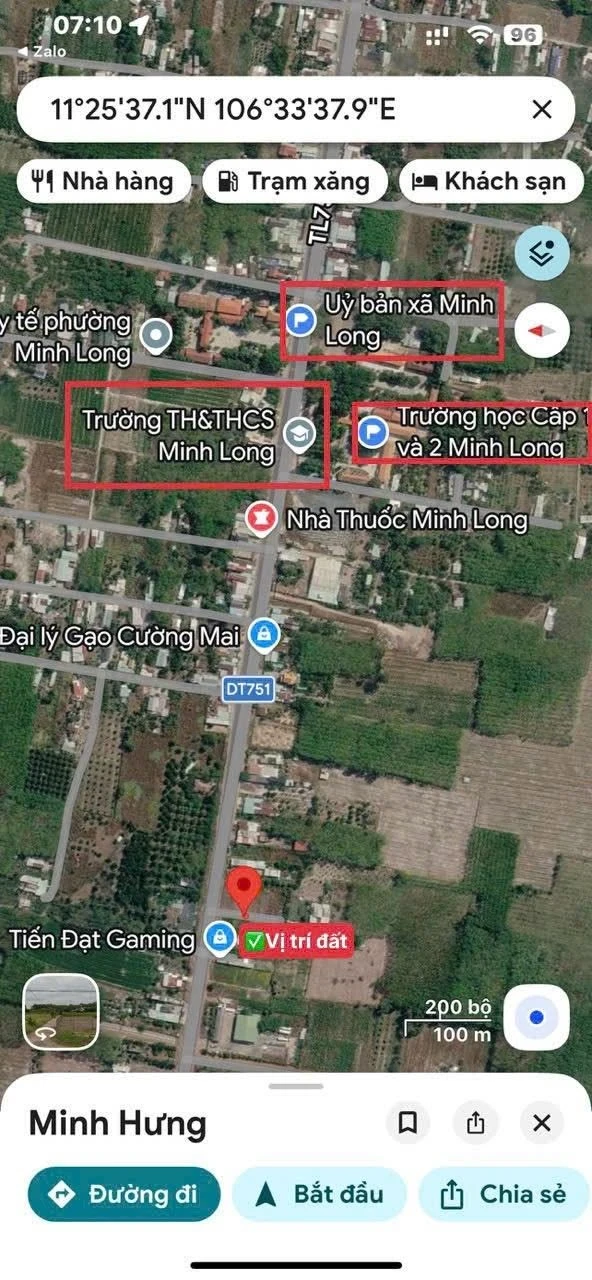Start navigation with Bắt đầu
Screen dimensions: 592x1280
click(x=320, y=1194)
